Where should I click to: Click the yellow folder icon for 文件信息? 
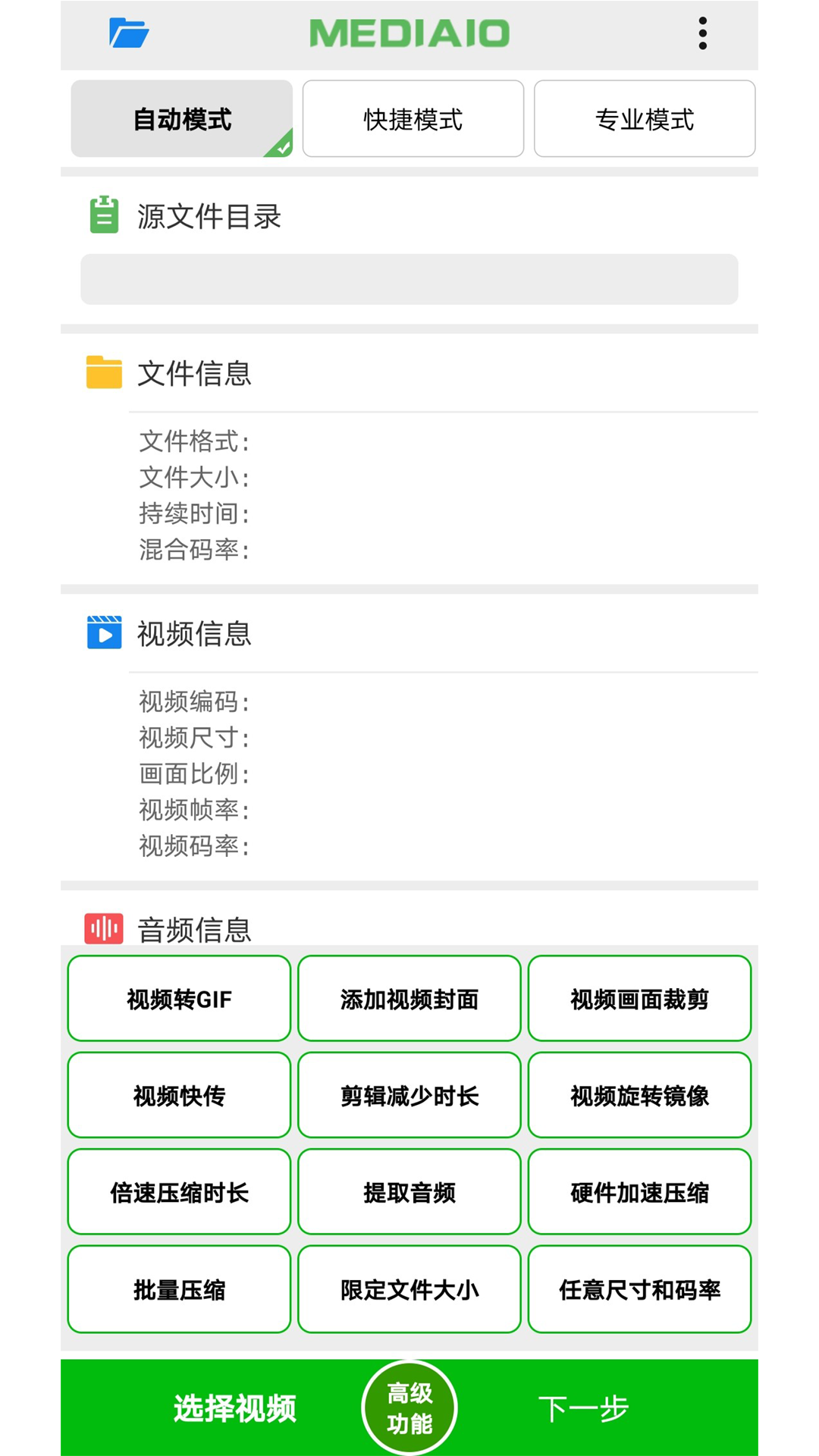(x=104, y=373)
